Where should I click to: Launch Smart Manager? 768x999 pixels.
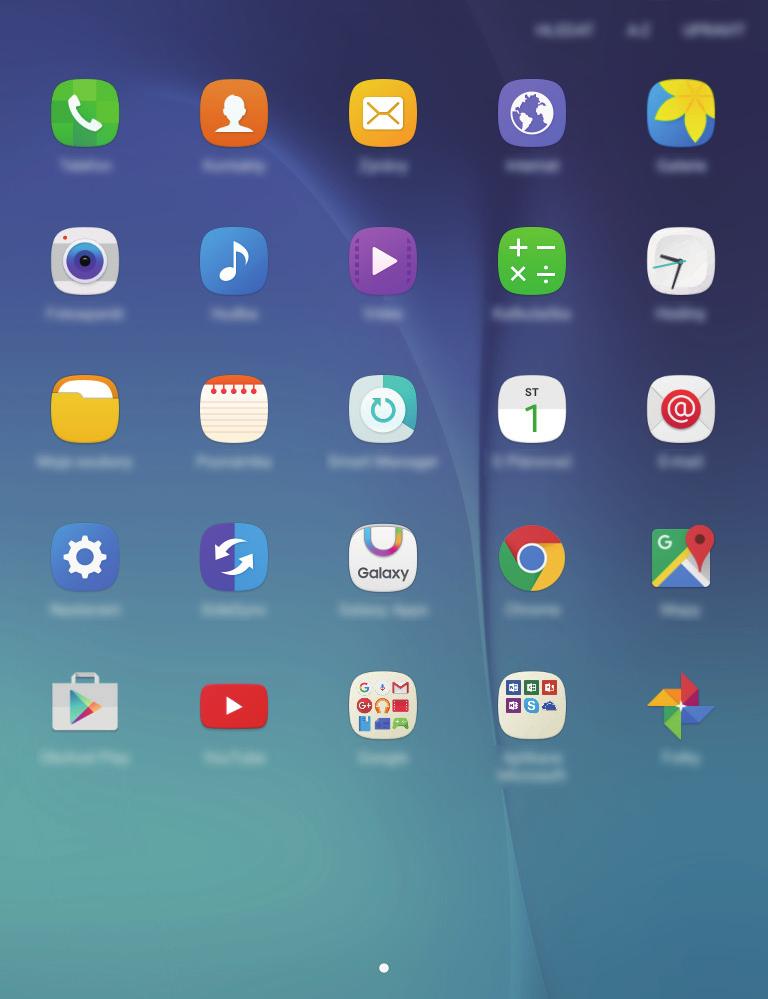[383, 409]
